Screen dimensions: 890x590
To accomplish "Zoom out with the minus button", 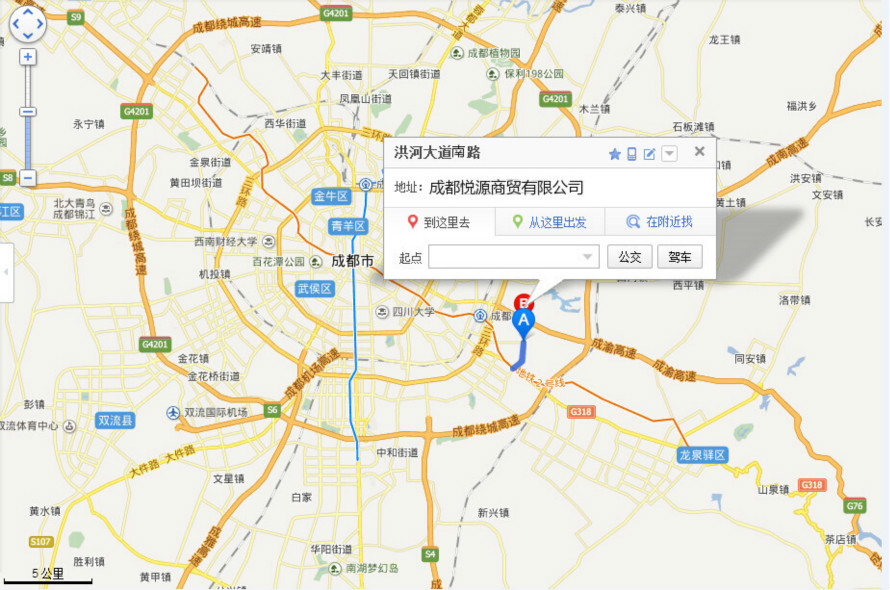I will coord(28,178).
